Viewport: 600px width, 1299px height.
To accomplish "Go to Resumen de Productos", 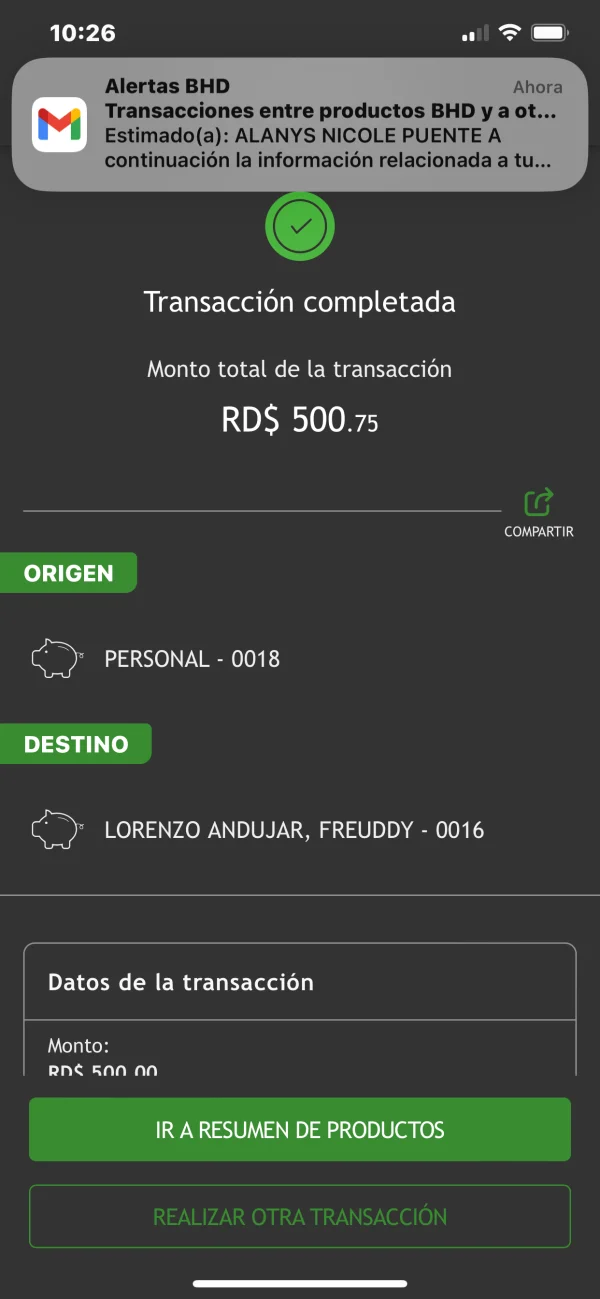I will pyautogui.click(x=300, y=1130).
